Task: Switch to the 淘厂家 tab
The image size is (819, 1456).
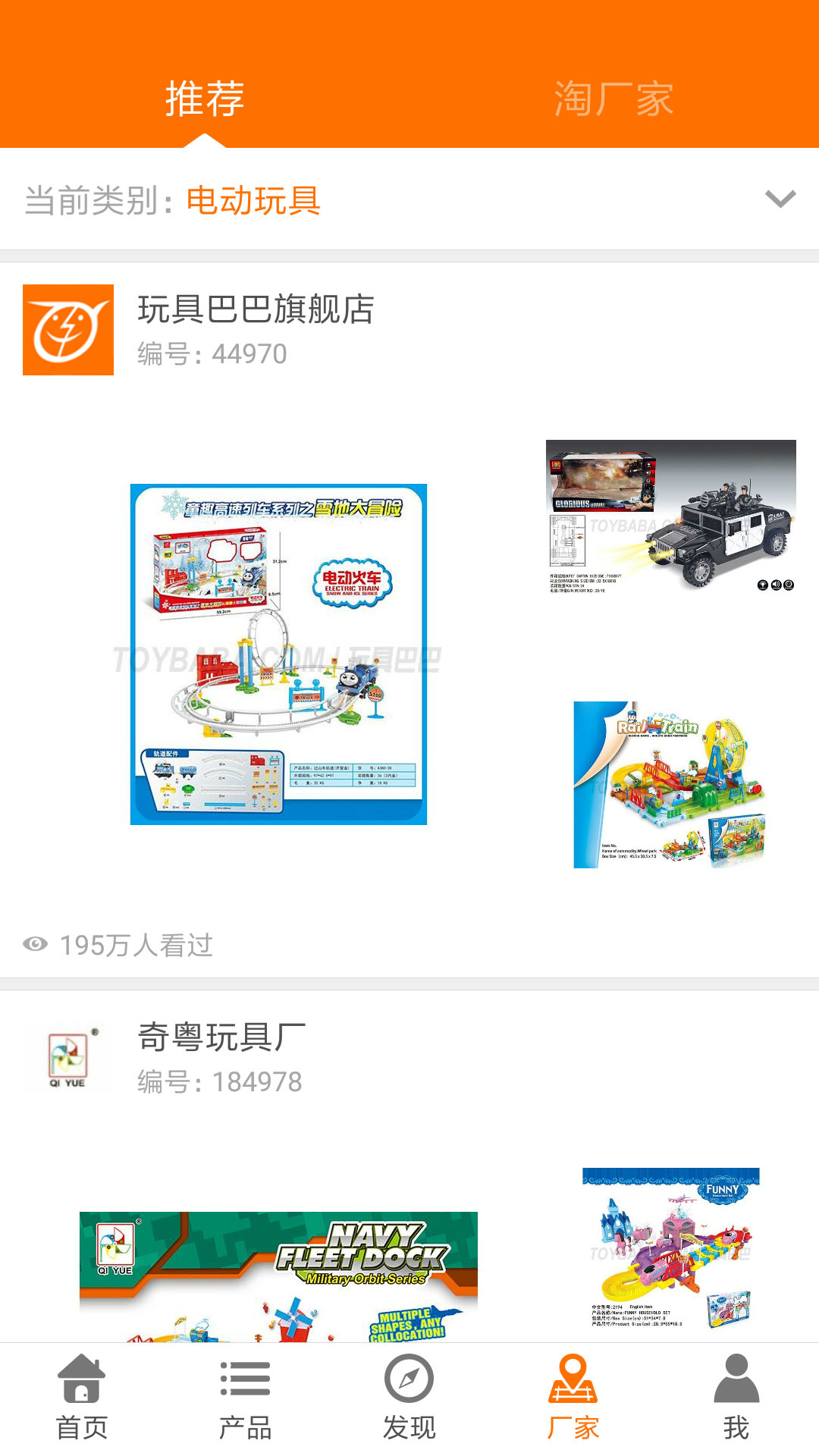Action: 613,99
